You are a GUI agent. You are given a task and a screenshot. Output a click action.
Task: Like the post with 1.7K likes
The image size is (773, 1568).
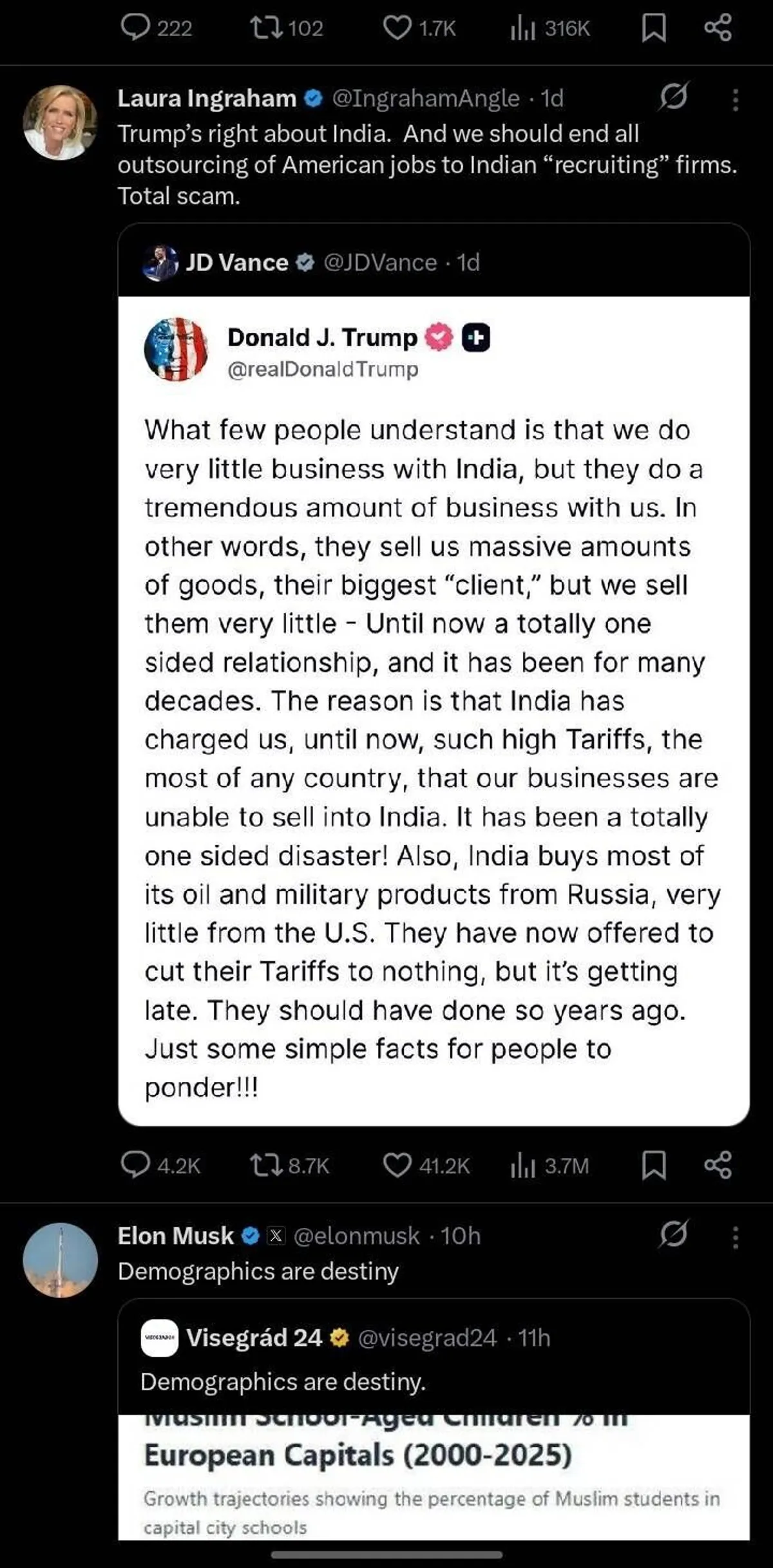click(x=419, y=28)
